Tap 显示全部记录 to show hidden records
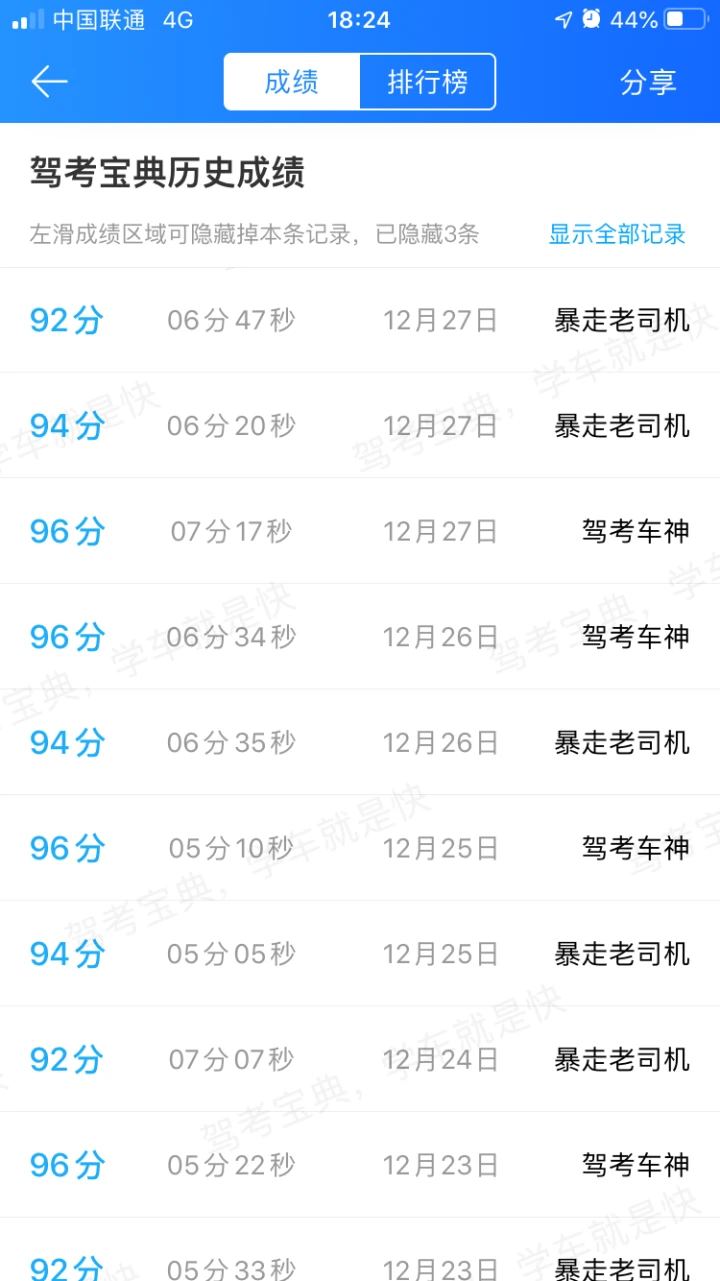The height and width of the screenshot is (1281, 720). (x=617, y=234)
